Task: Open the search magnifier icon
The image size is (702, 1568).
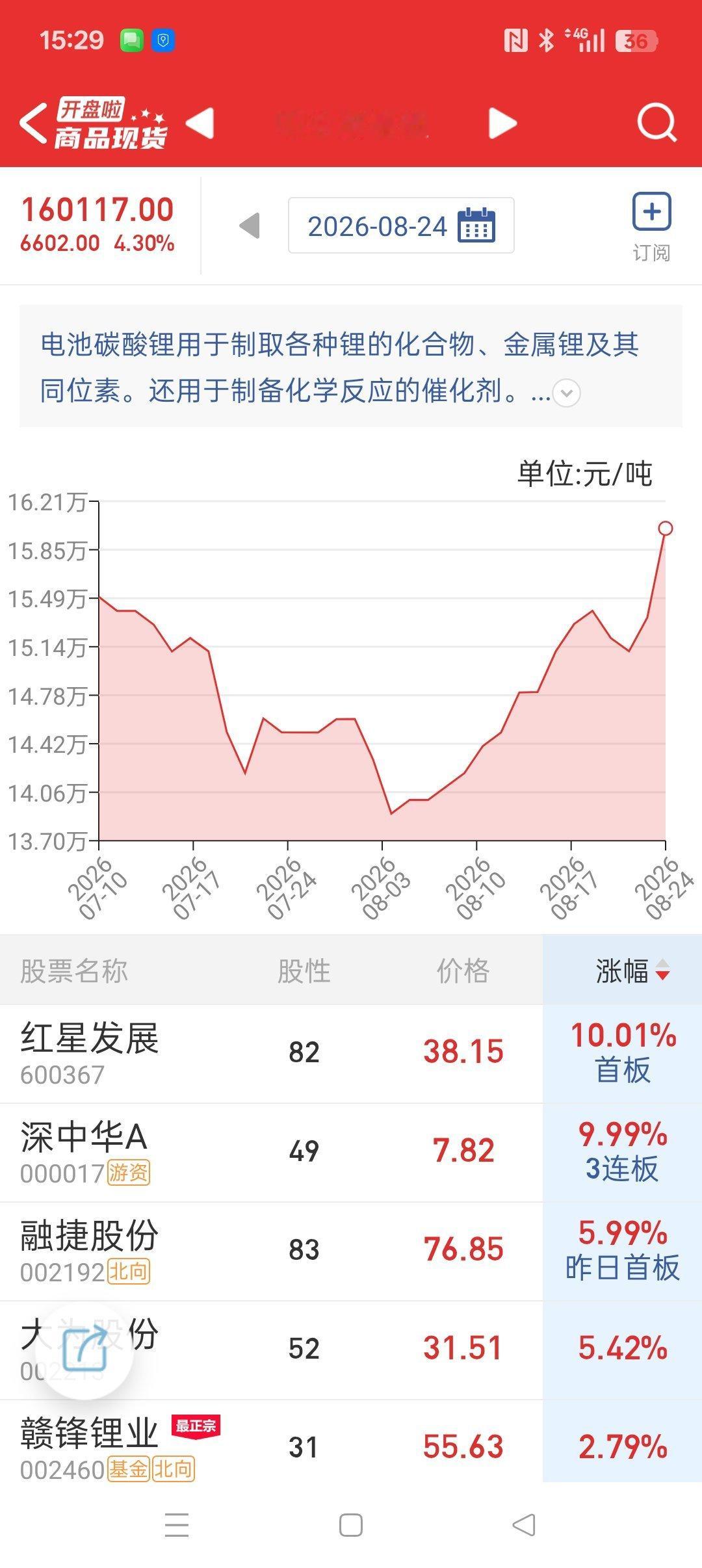Action: pyautogui.click(x=656, y=122)
